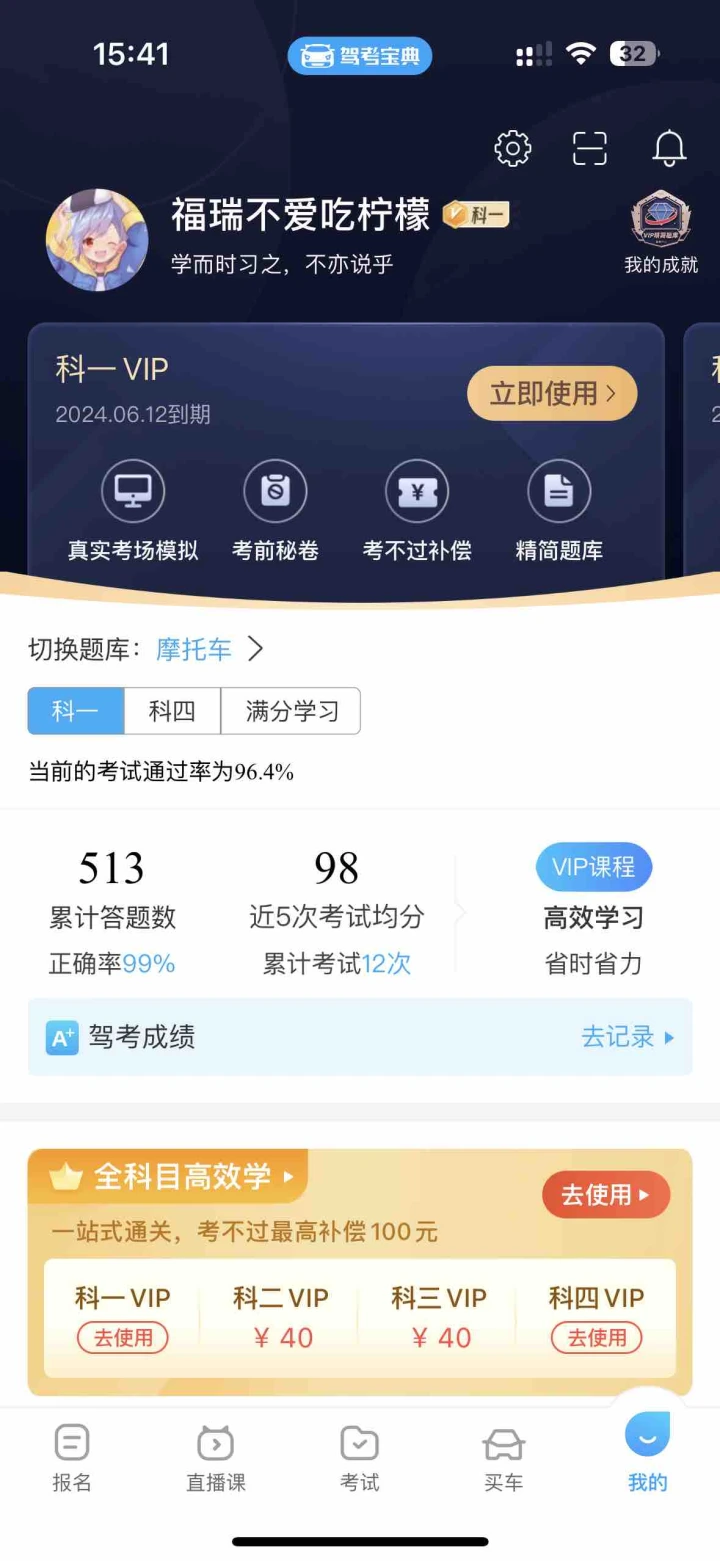Open 考前秘卷
The image size is (720, 1561).
(275, 512)
